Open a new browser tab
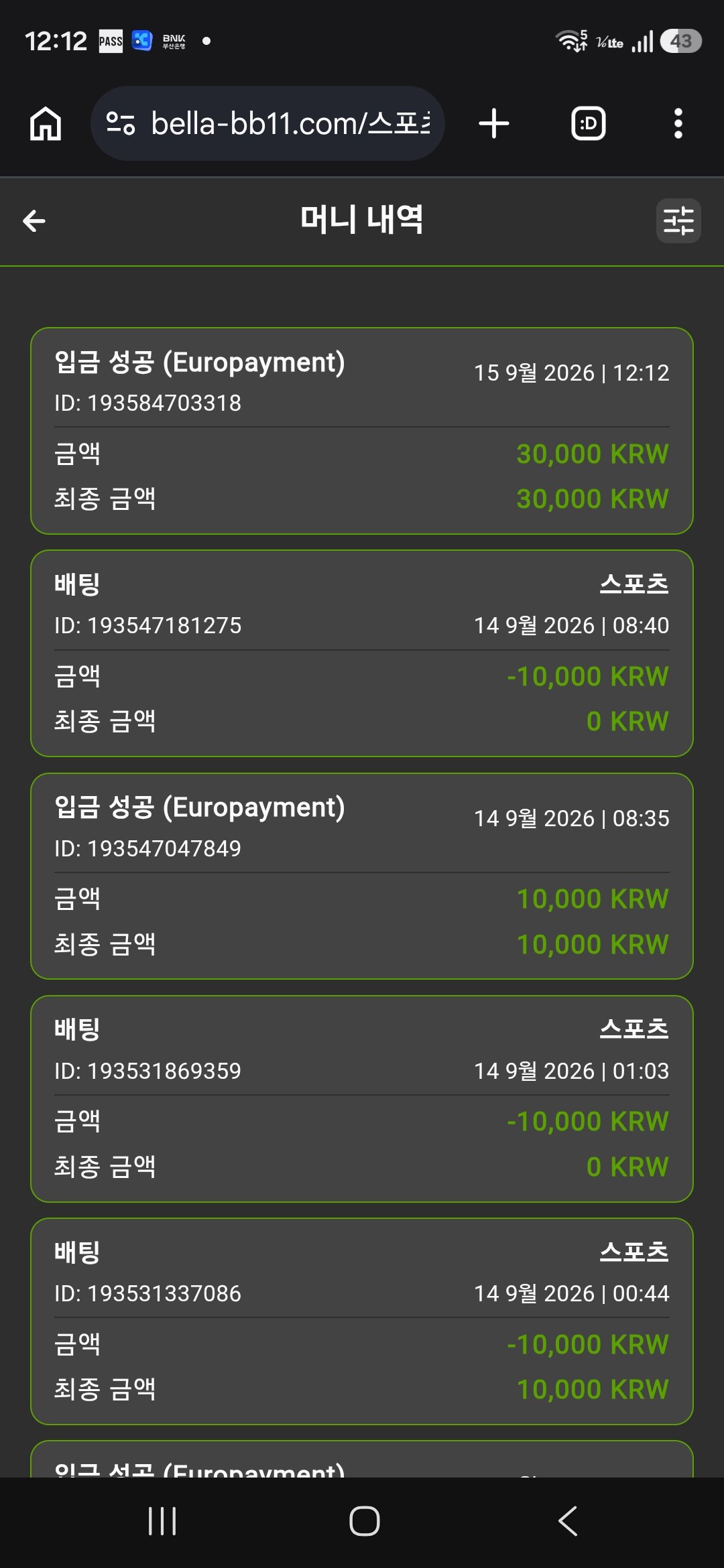 (x=494, y=124)
